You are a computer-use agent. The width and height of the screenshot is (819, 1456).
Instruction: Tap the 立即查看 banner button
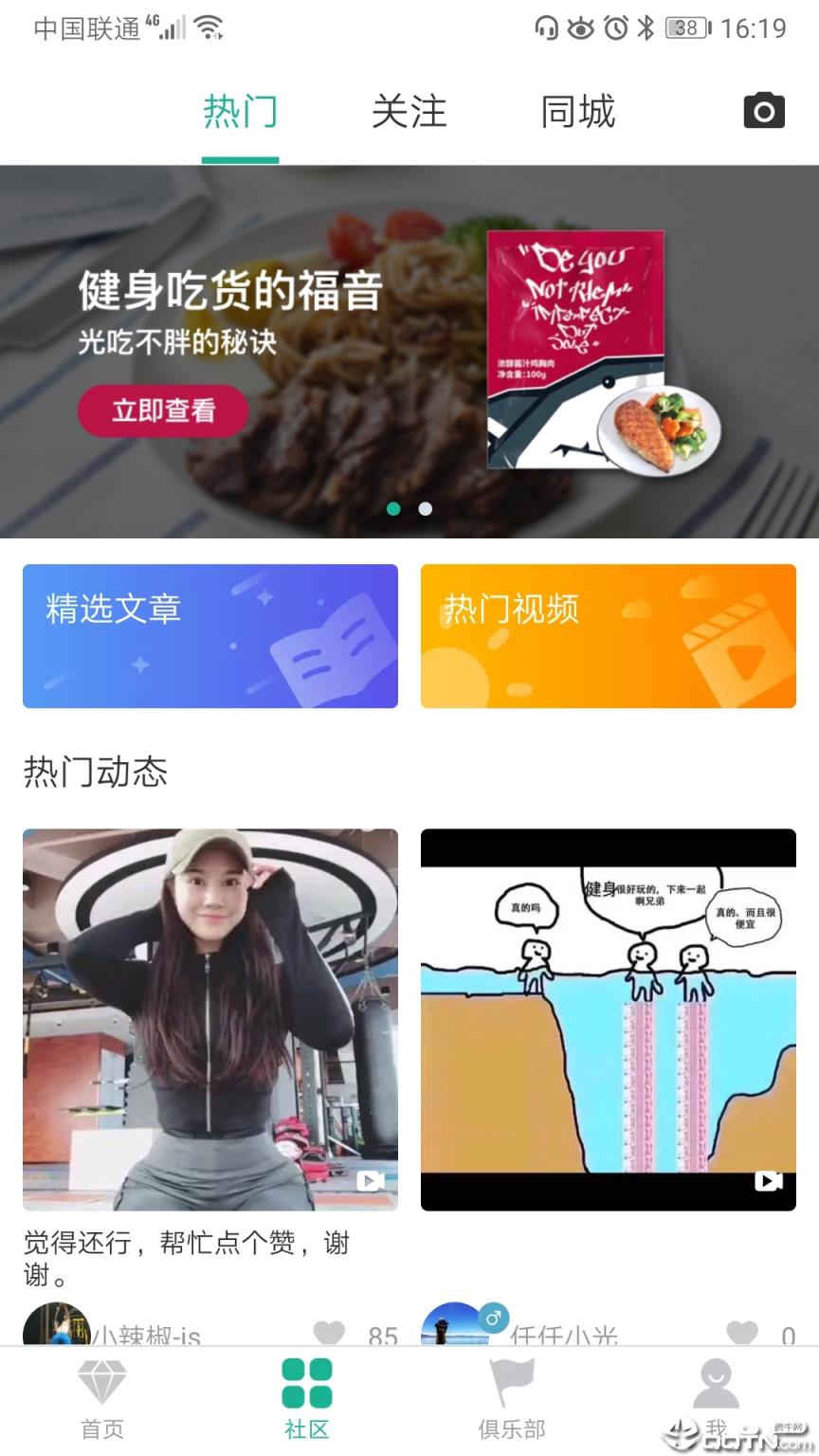click(163, 411)
